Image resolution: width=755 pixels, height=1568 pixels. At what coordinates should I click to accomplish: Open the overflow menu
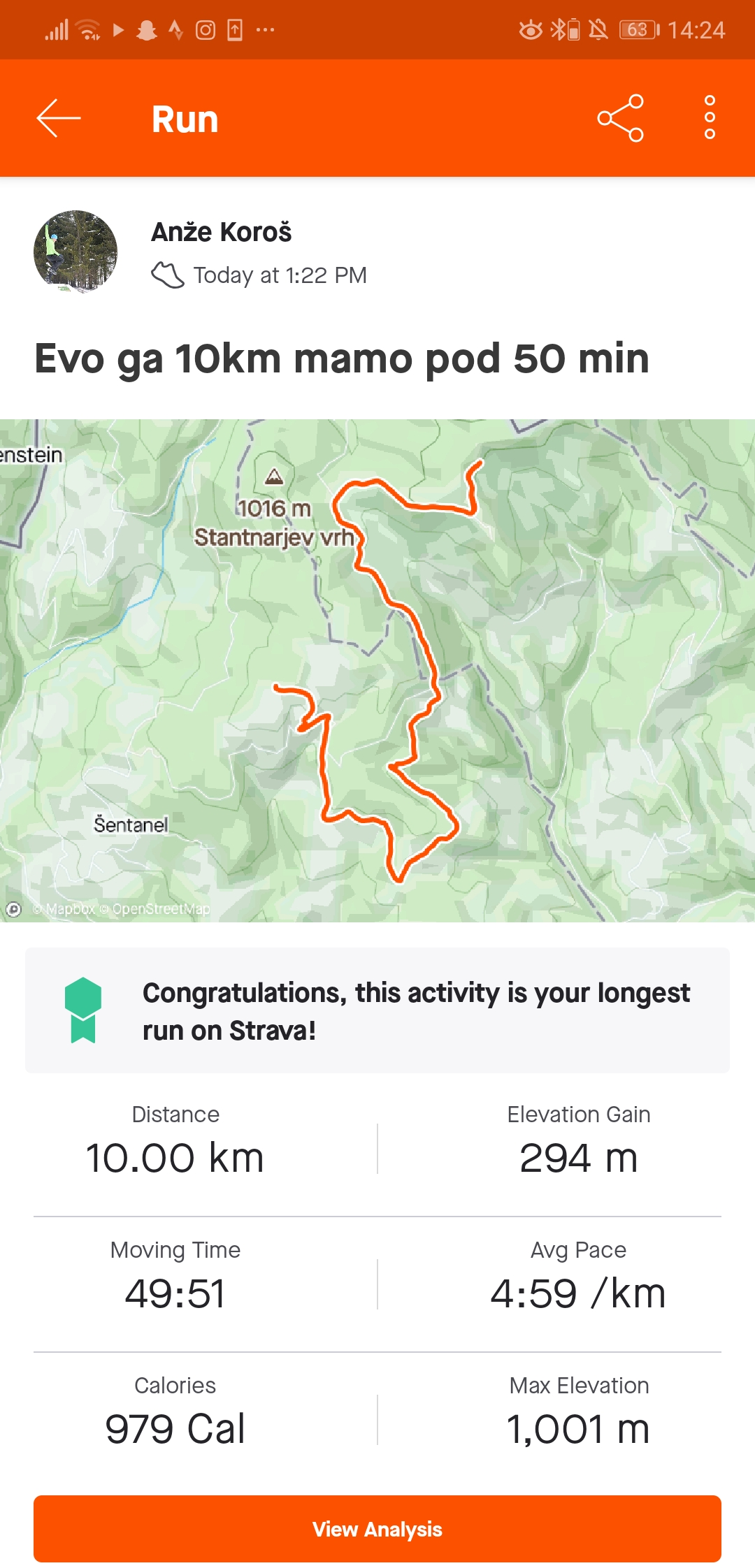coord(710,118)
